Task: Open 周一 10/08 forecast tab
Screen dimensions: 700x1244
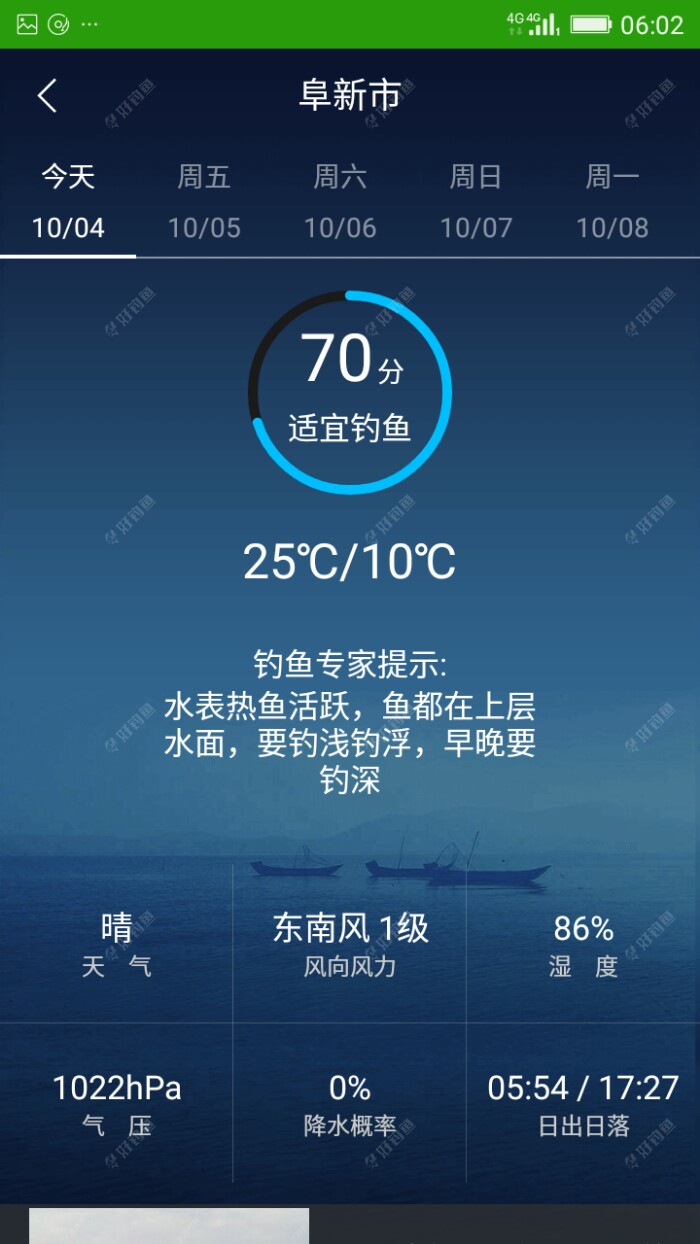Action: click(x=612, y=203)
